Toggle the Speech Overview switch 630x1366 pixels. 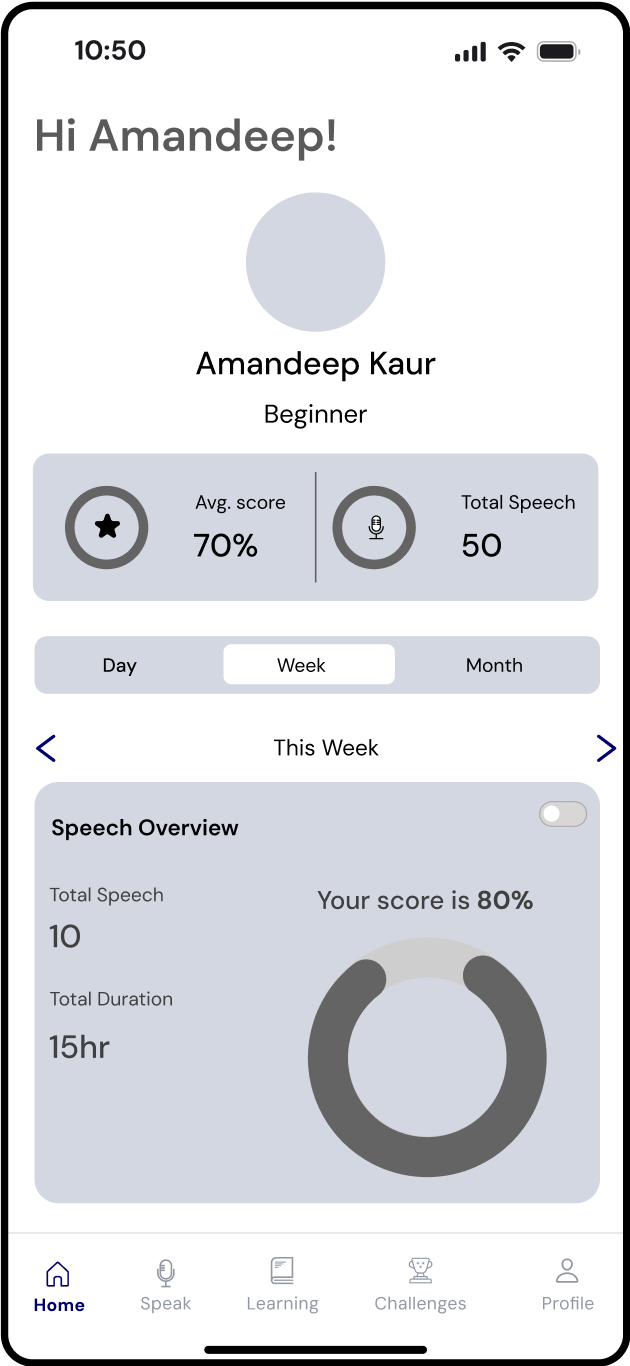click(563, 814)
